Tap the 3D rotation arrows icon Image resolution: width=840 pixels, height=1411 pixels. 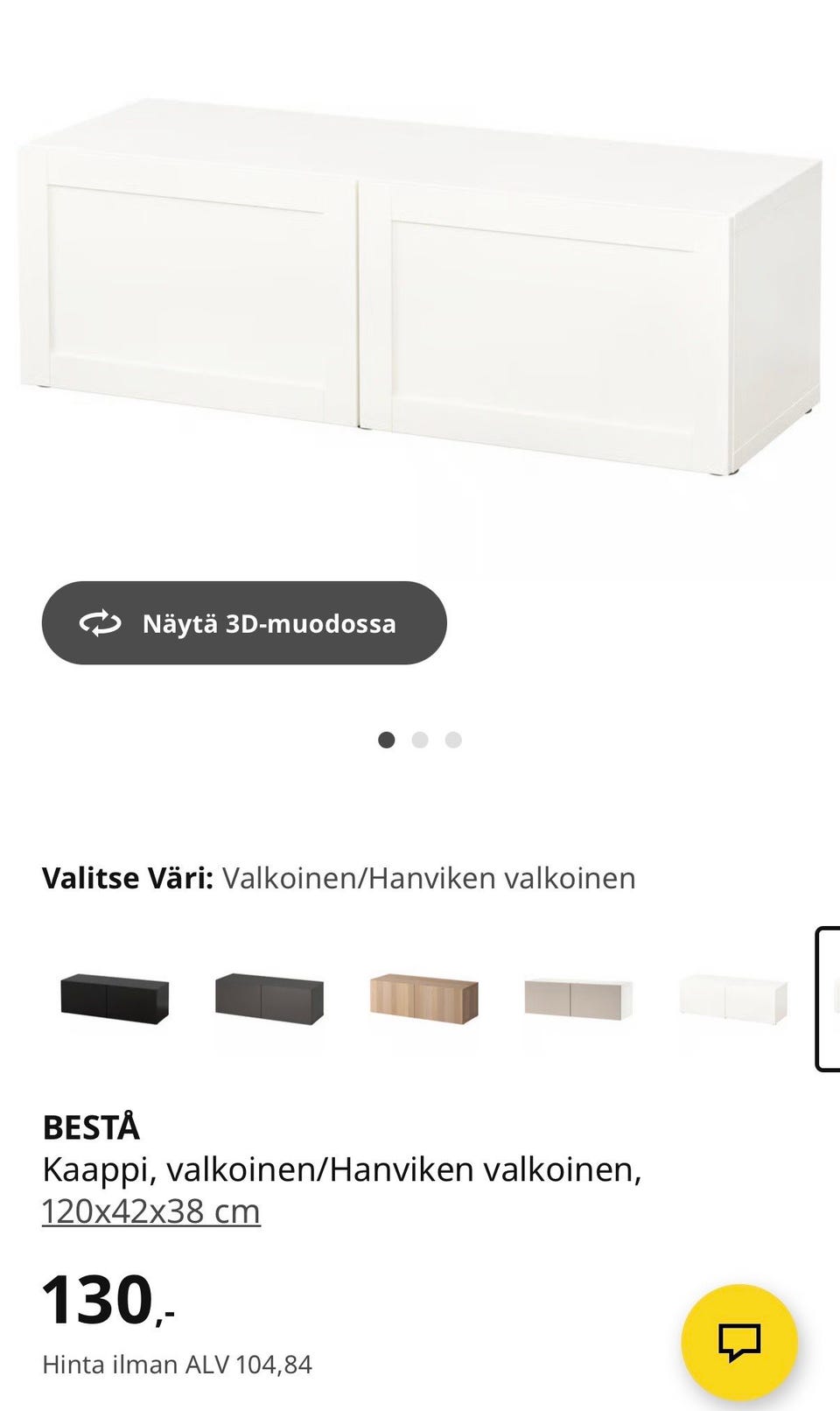click(x=101, y=623)
